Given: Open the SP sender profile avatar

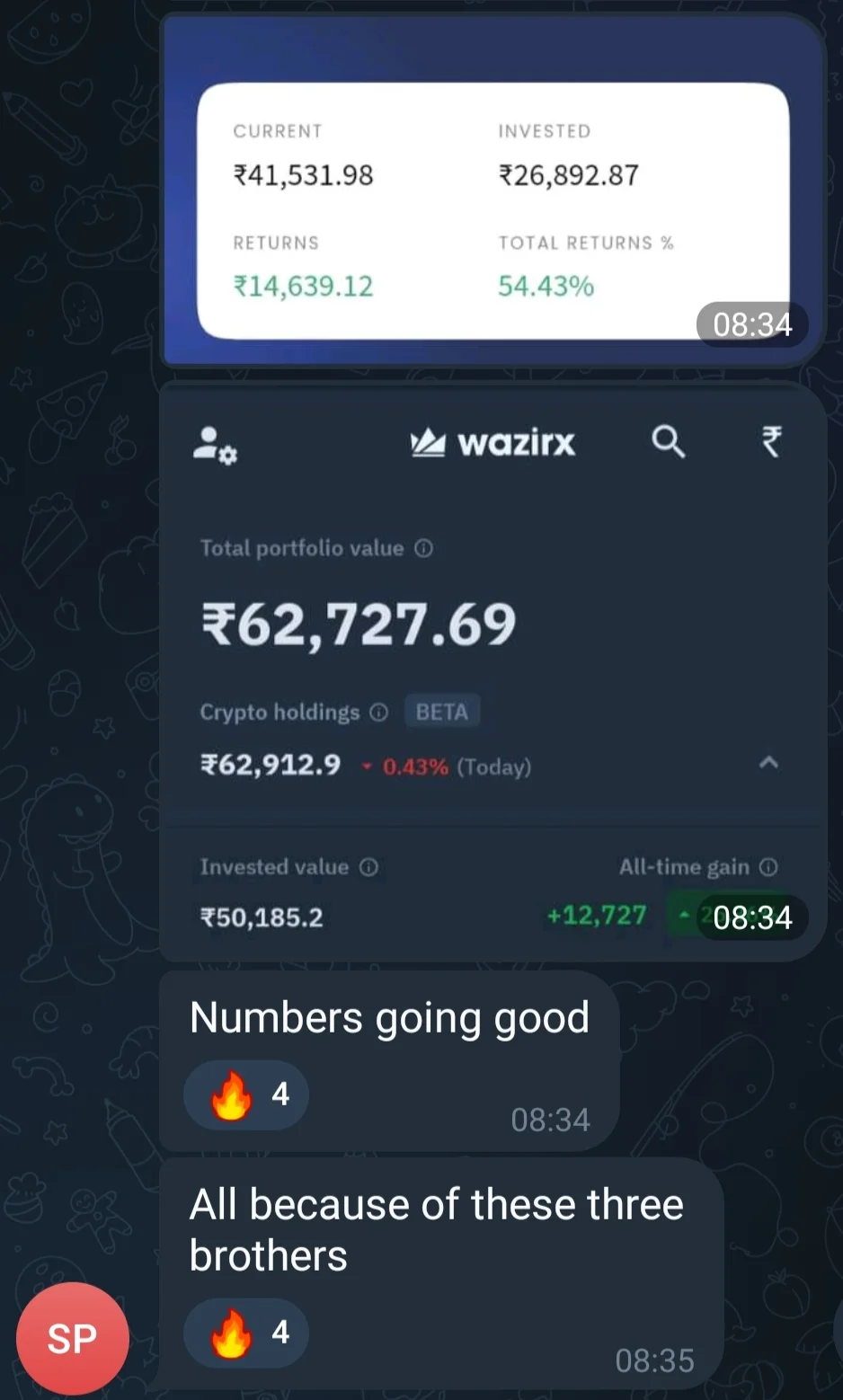Looking at the screenshot, I should (73, 1338).
